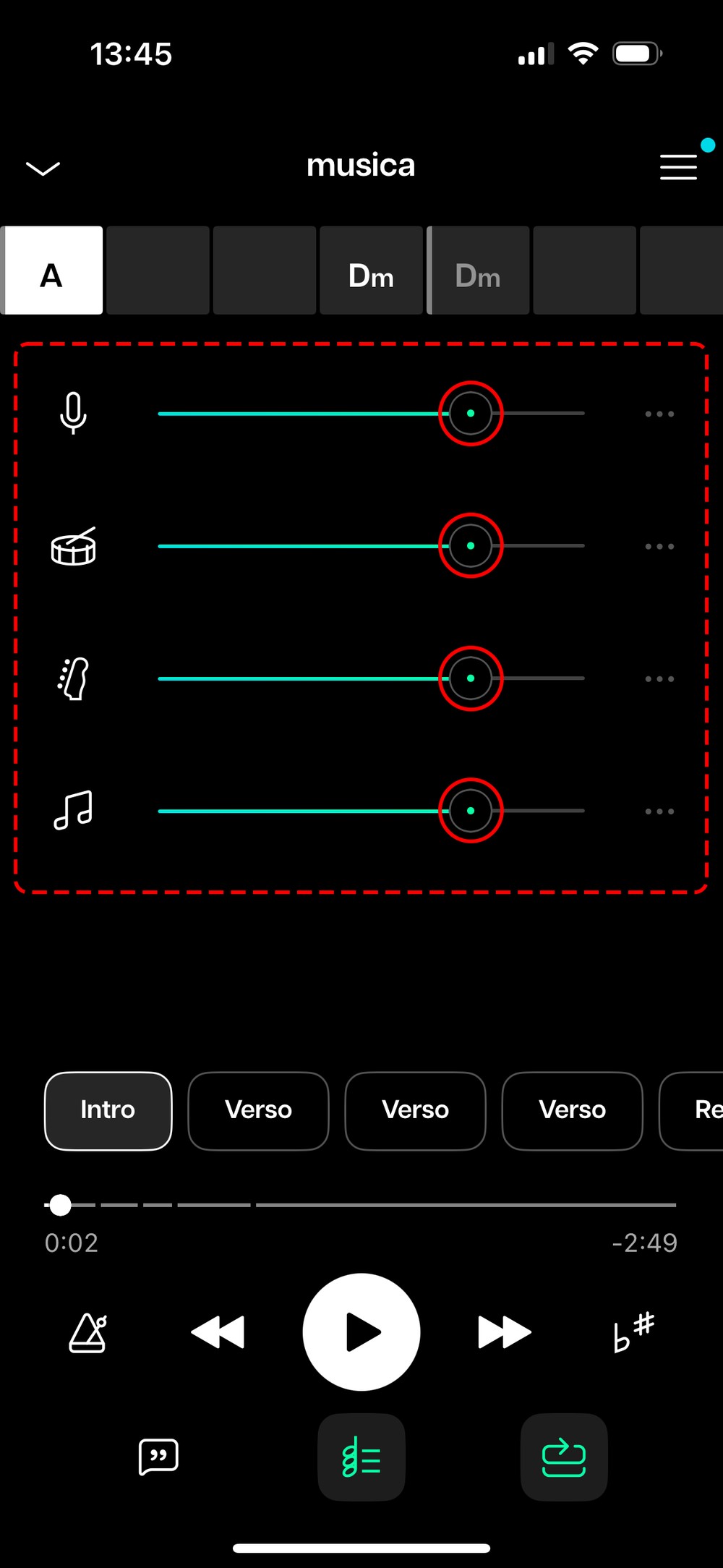Mute the vocals track via microphone icon
723x1568 pixels.
point(73,413)
